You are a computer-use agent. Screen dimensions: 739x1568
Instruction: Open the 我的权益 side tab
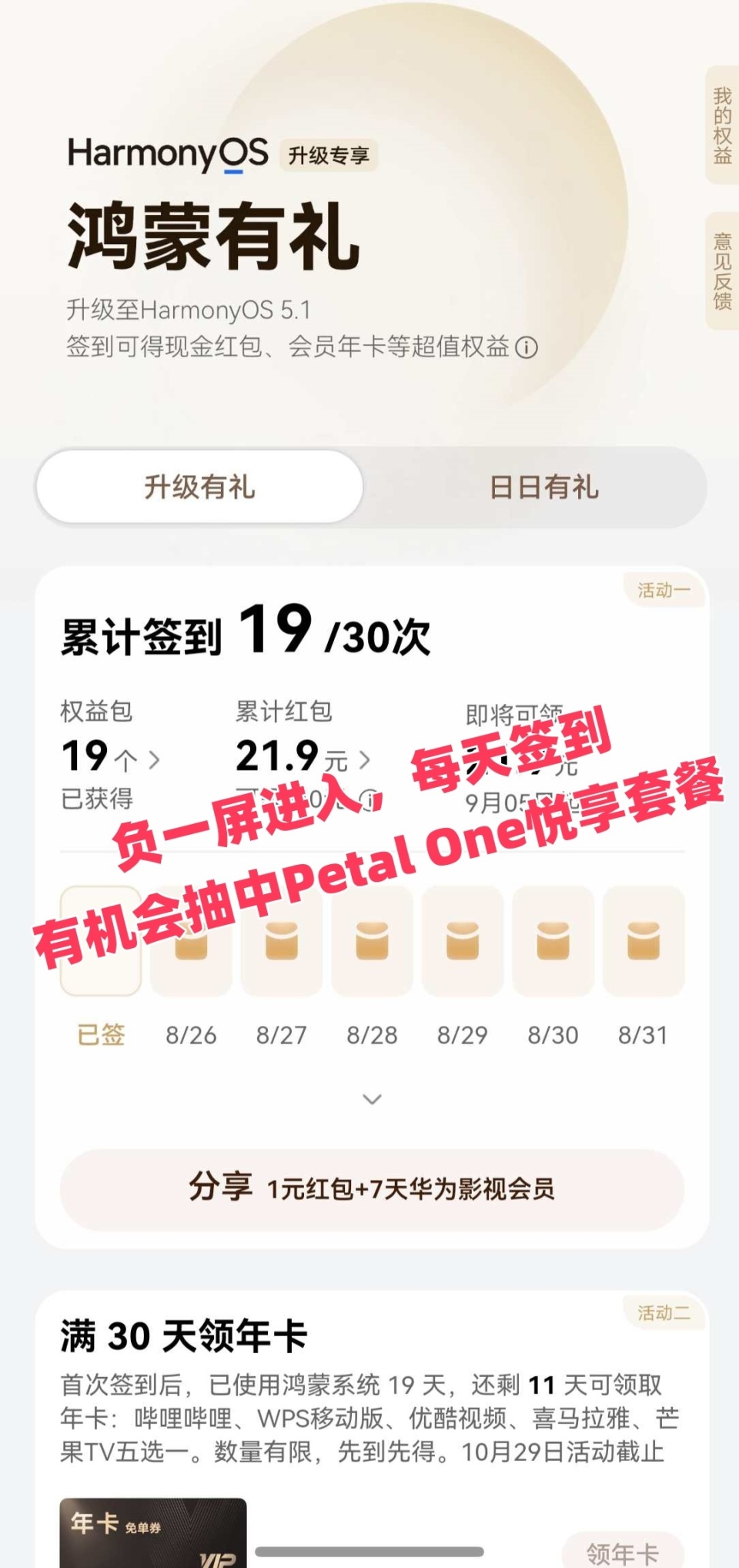coord(722,126)
